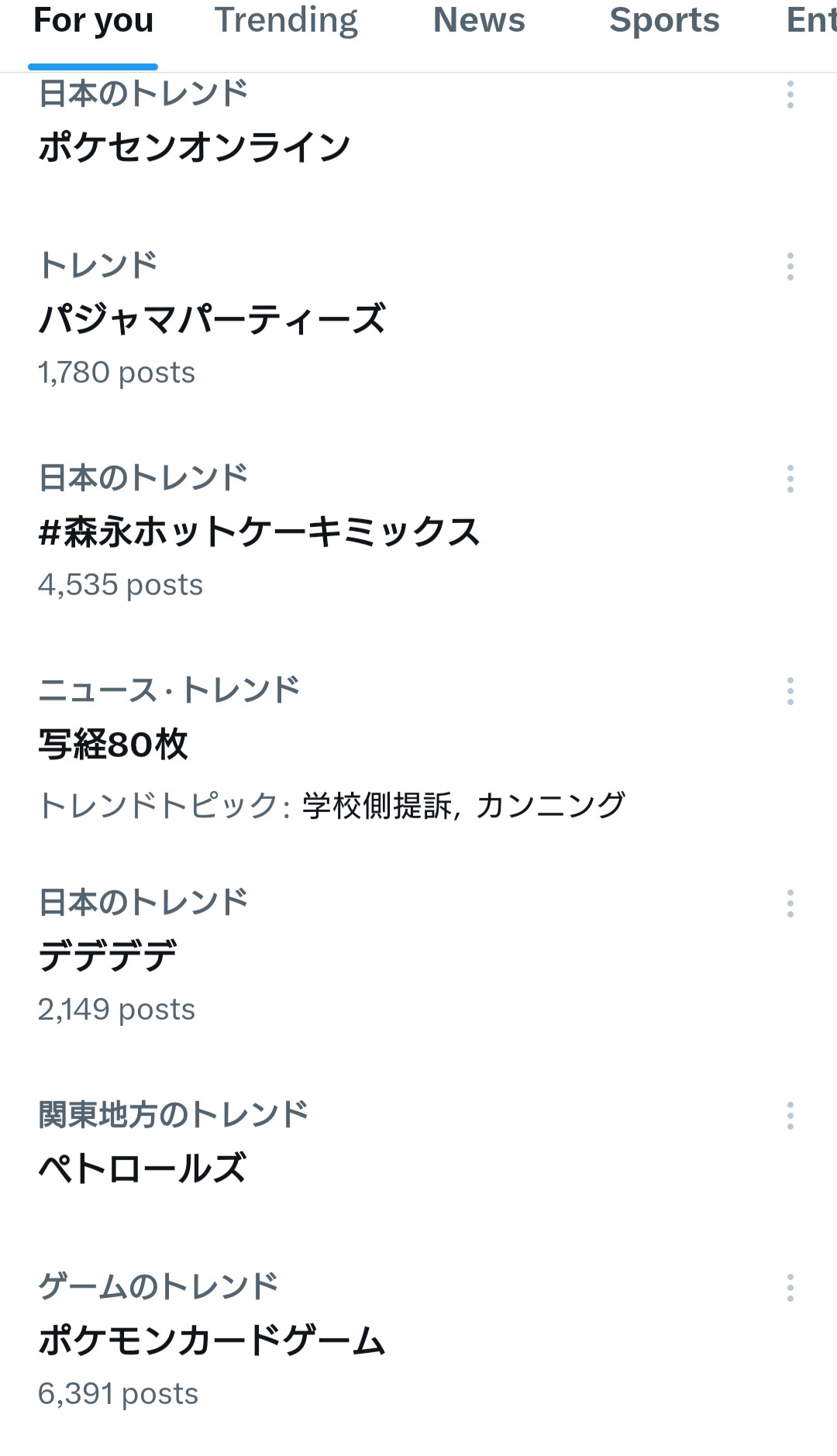Open more options for ポケセンオンライン

790,95
